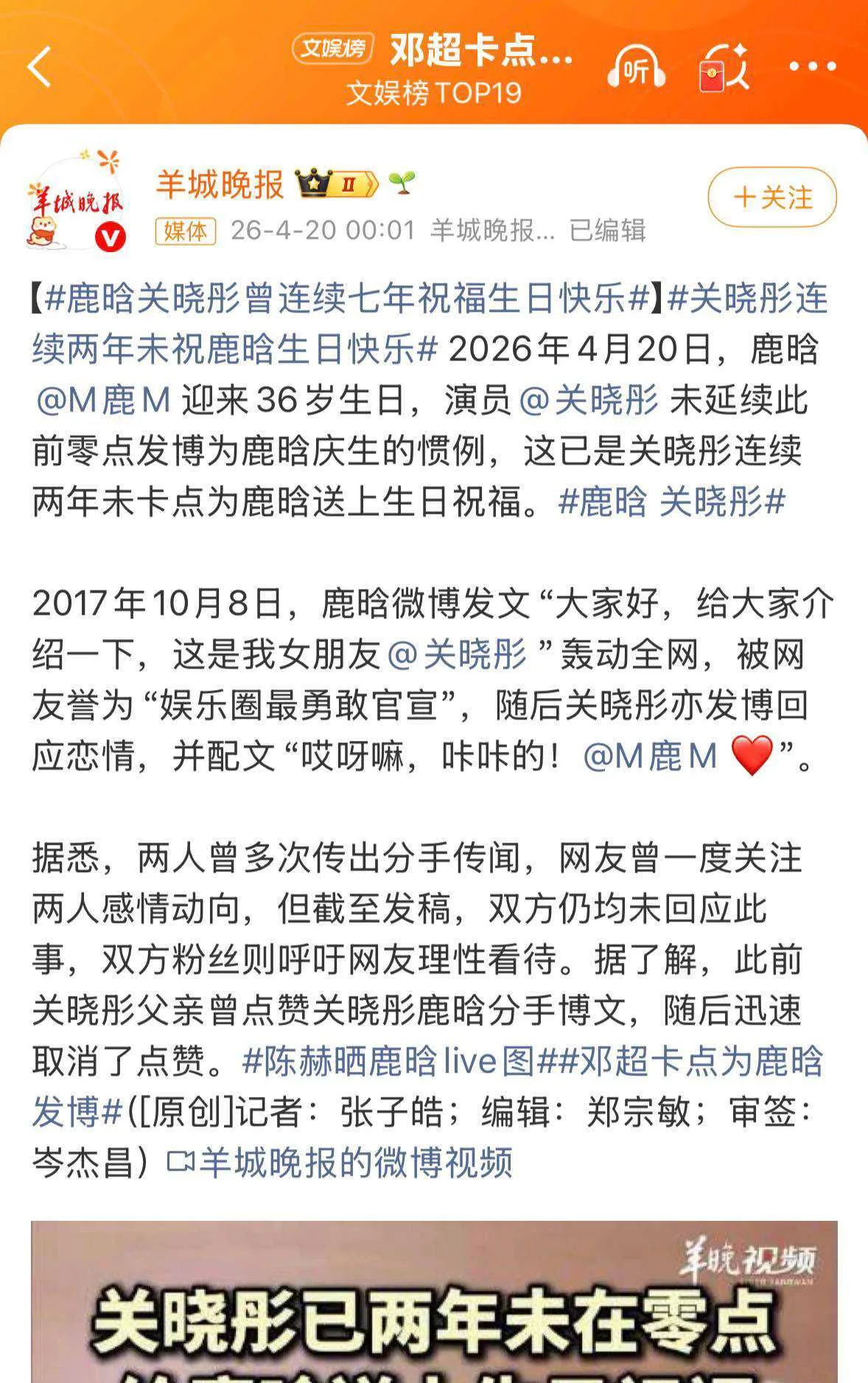Tap the red envelope icon
This screenshot has height=1383, width=868.
[724, 67]
